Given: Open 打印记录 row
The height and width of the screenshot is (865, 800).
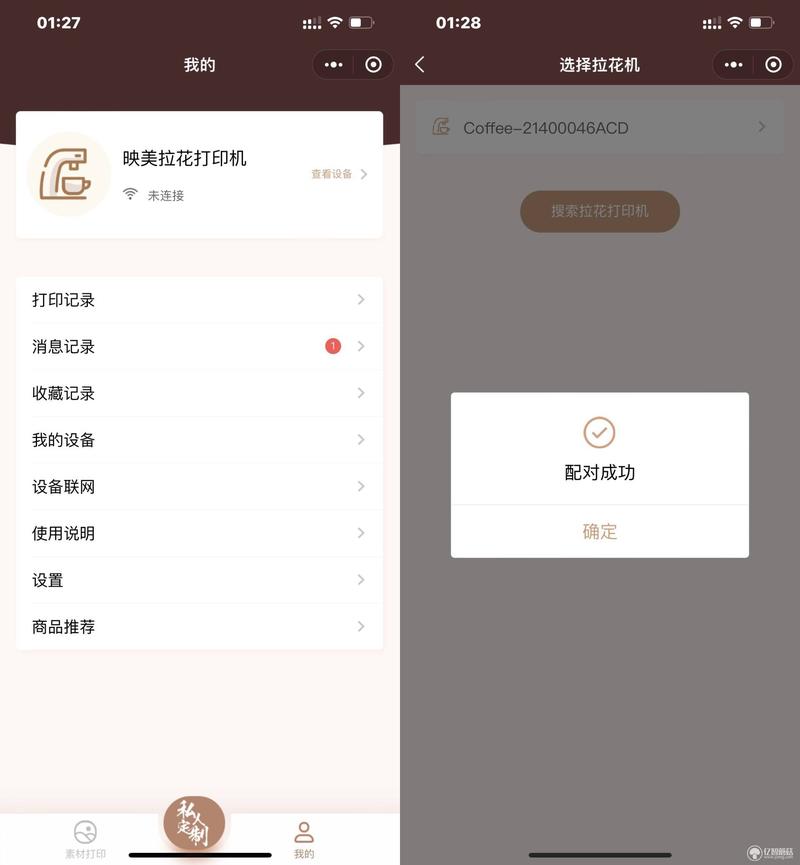Looking at the screenshot, I should [x=199, y=300].
